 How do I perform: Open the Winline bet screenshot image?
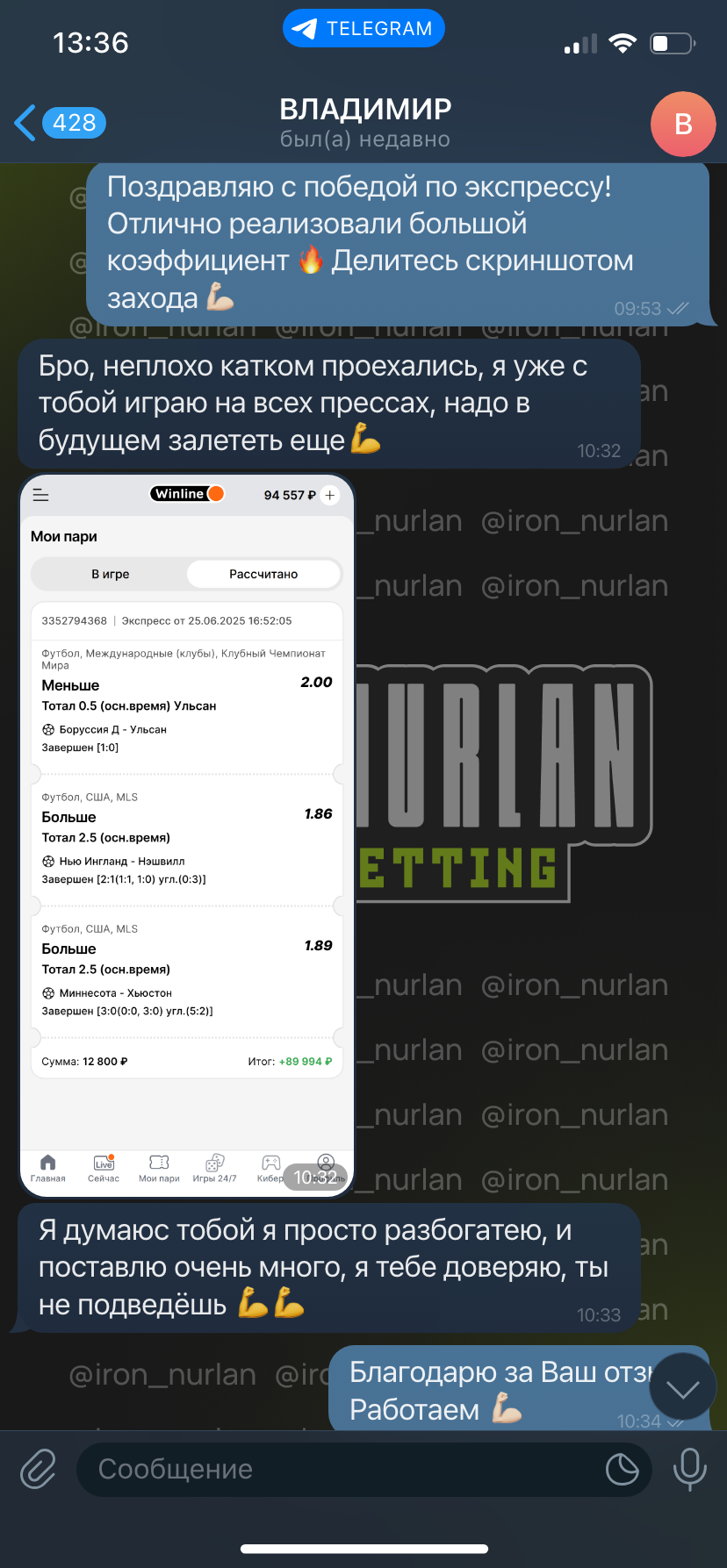[186, 835]
